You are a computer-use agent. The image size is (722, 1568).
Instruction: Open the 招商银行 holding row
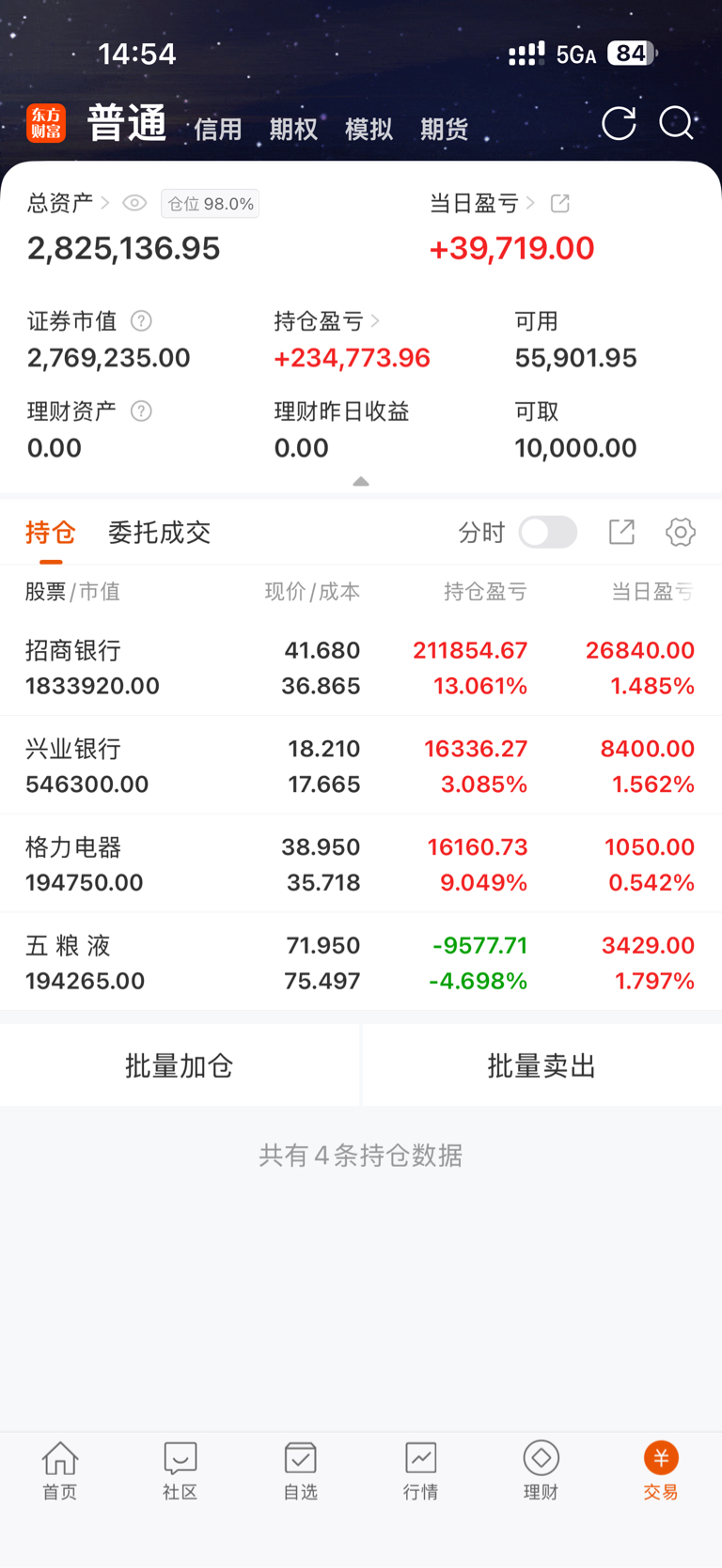point(361,667)
